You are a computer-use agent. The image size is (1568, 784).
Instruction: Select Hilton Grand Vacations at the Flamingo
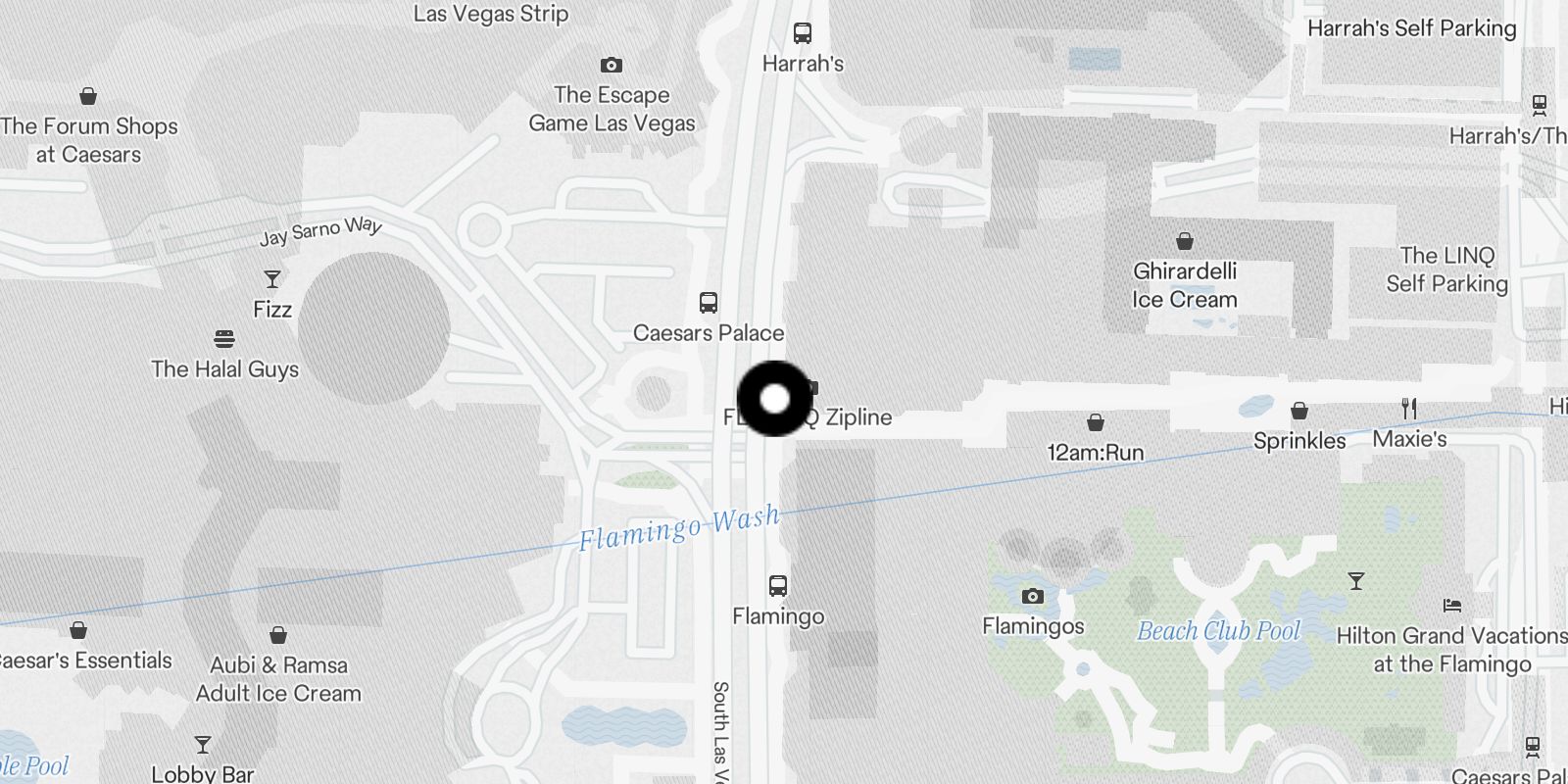pyautogui.click(x=1452, y=607)
